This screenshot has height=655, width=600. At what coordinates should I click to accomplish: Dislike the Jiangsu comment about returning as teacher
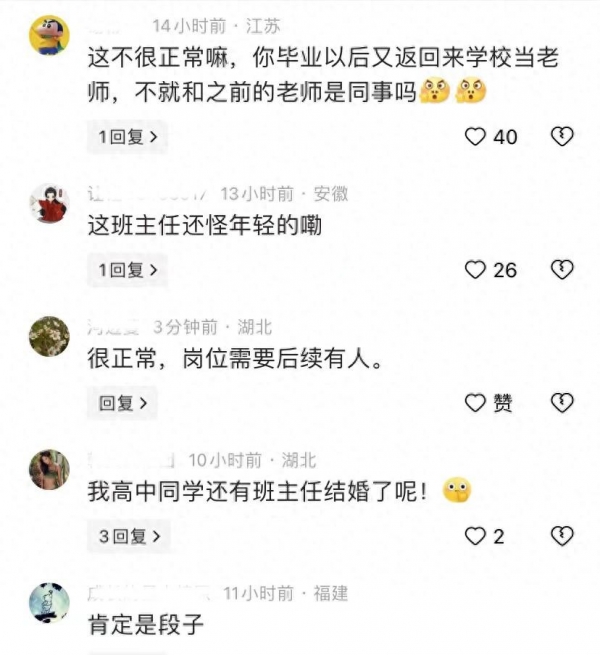pos(563,137)
